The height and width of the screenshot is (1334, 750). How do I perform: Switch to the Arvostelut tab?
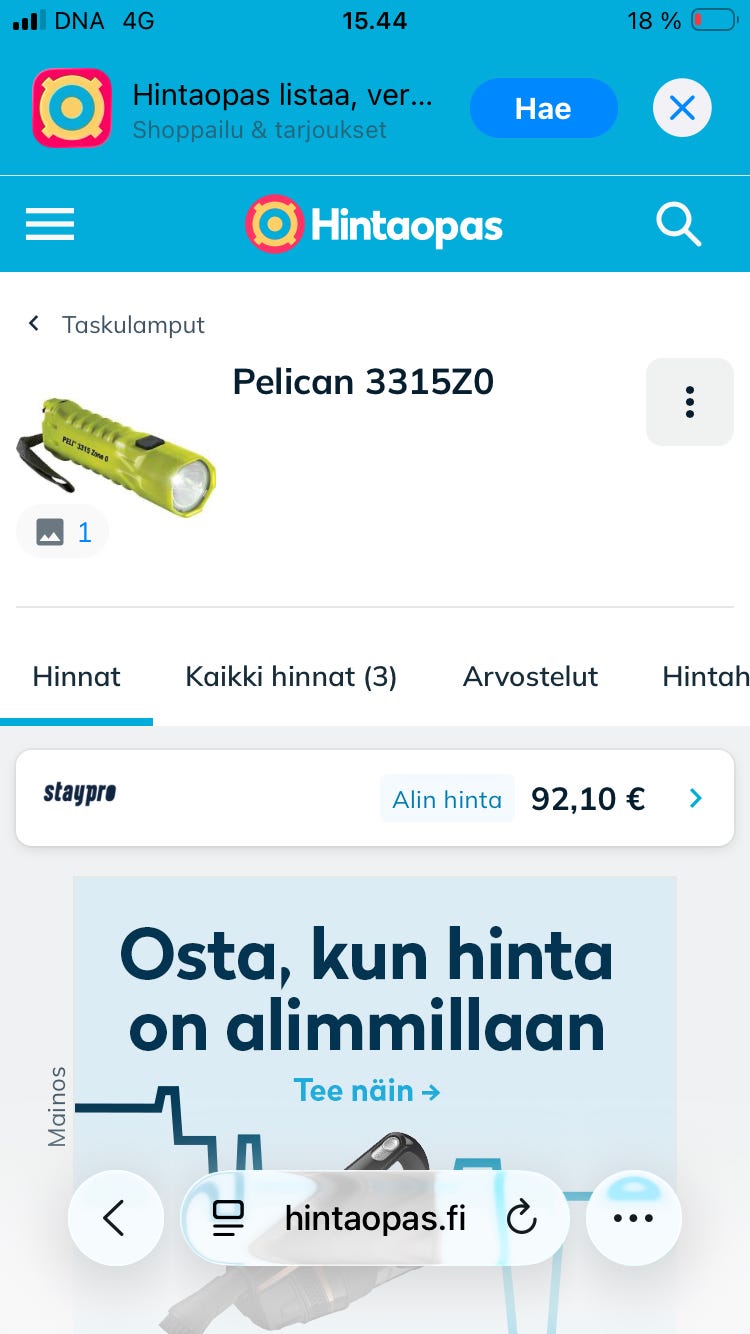(530, 677)
